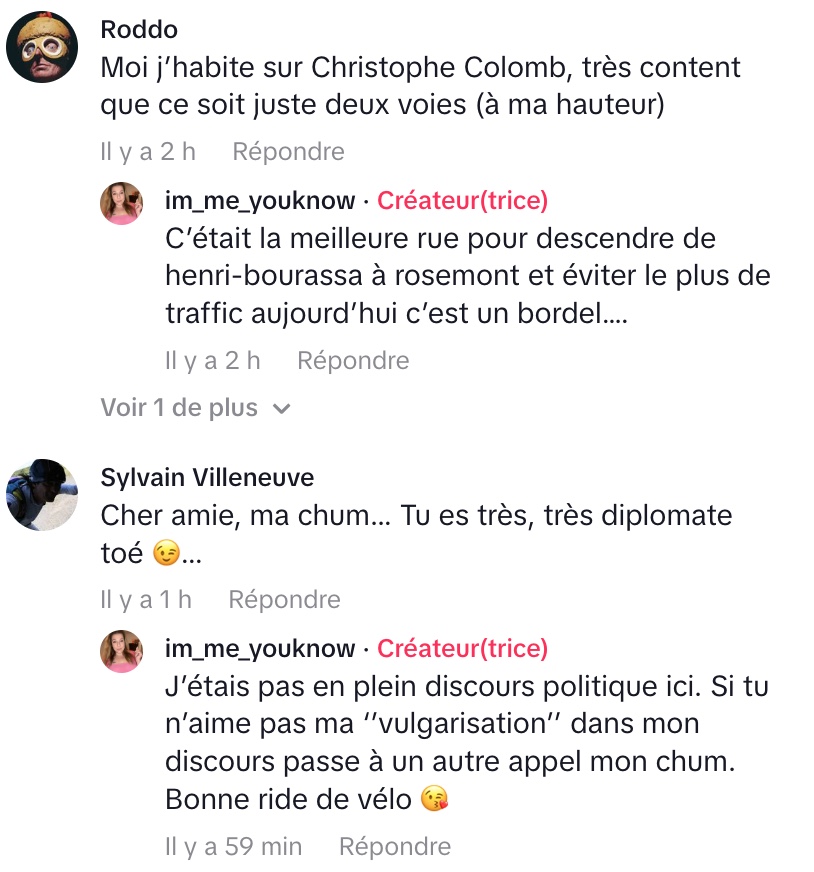Open Sylvain Villeneuve's profile picture
The width and height of the screenshot is (814, 872).
(x=42, y=494)
